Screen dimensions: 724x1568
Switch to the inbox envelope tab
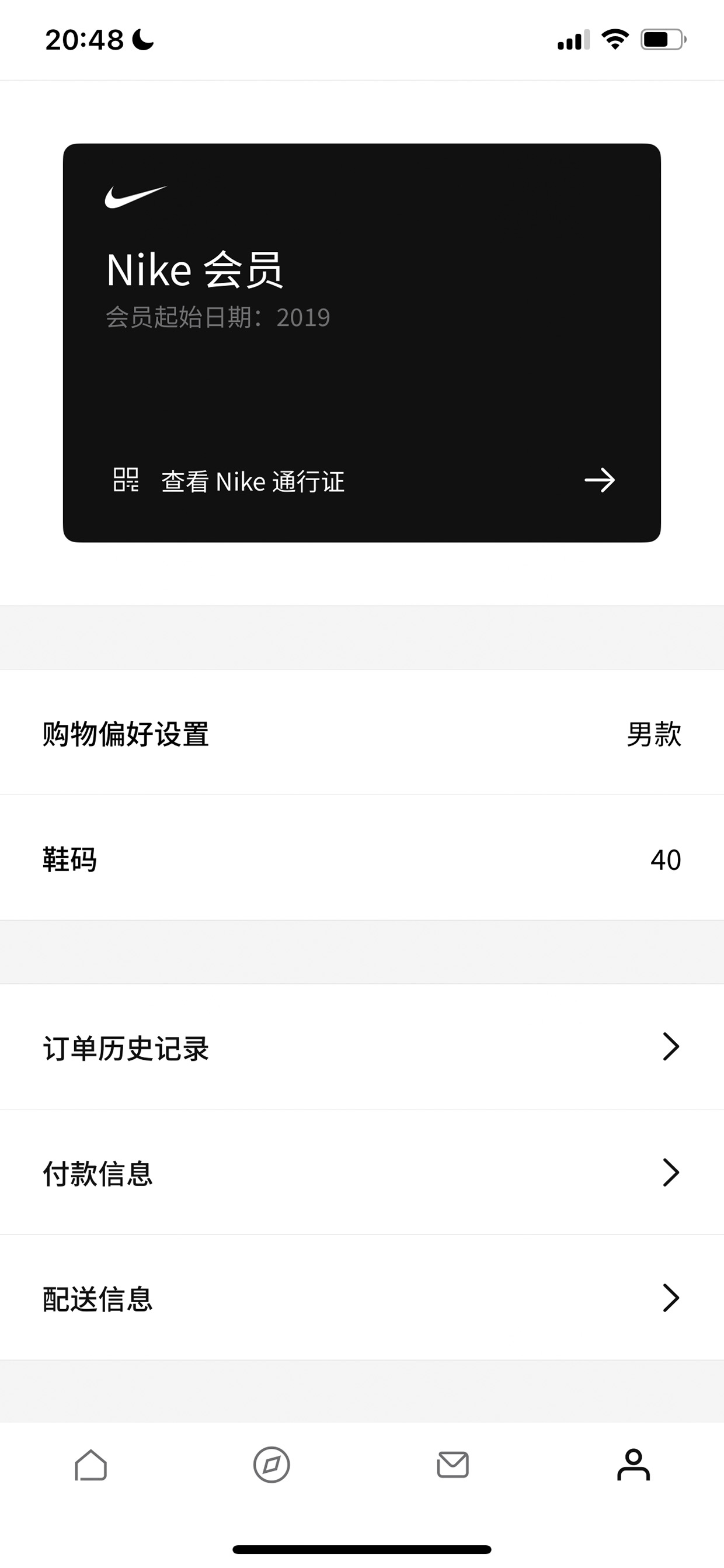click(x=452, y=1465)
